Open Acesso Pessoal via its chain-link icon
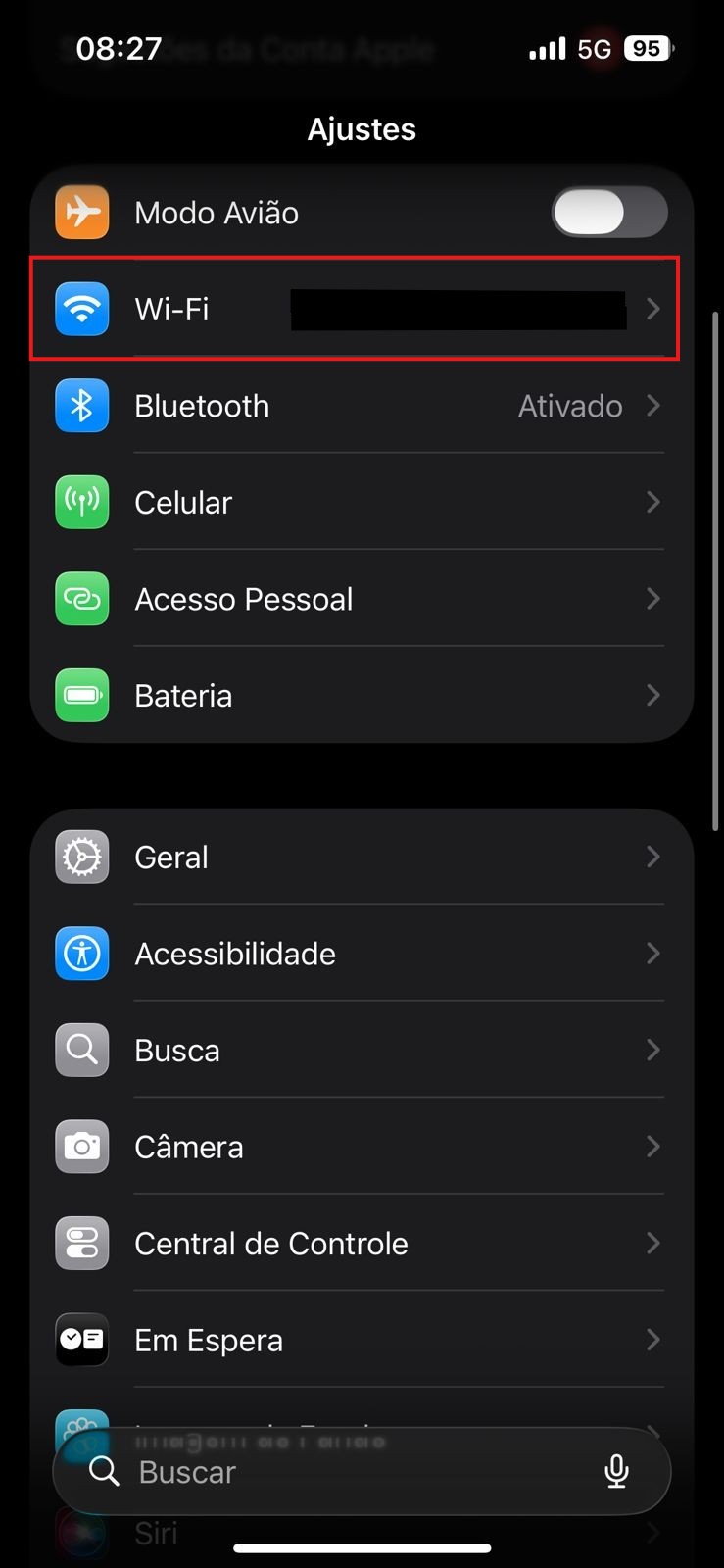This screenshot has height=1568, width=724. coord(82,599)
